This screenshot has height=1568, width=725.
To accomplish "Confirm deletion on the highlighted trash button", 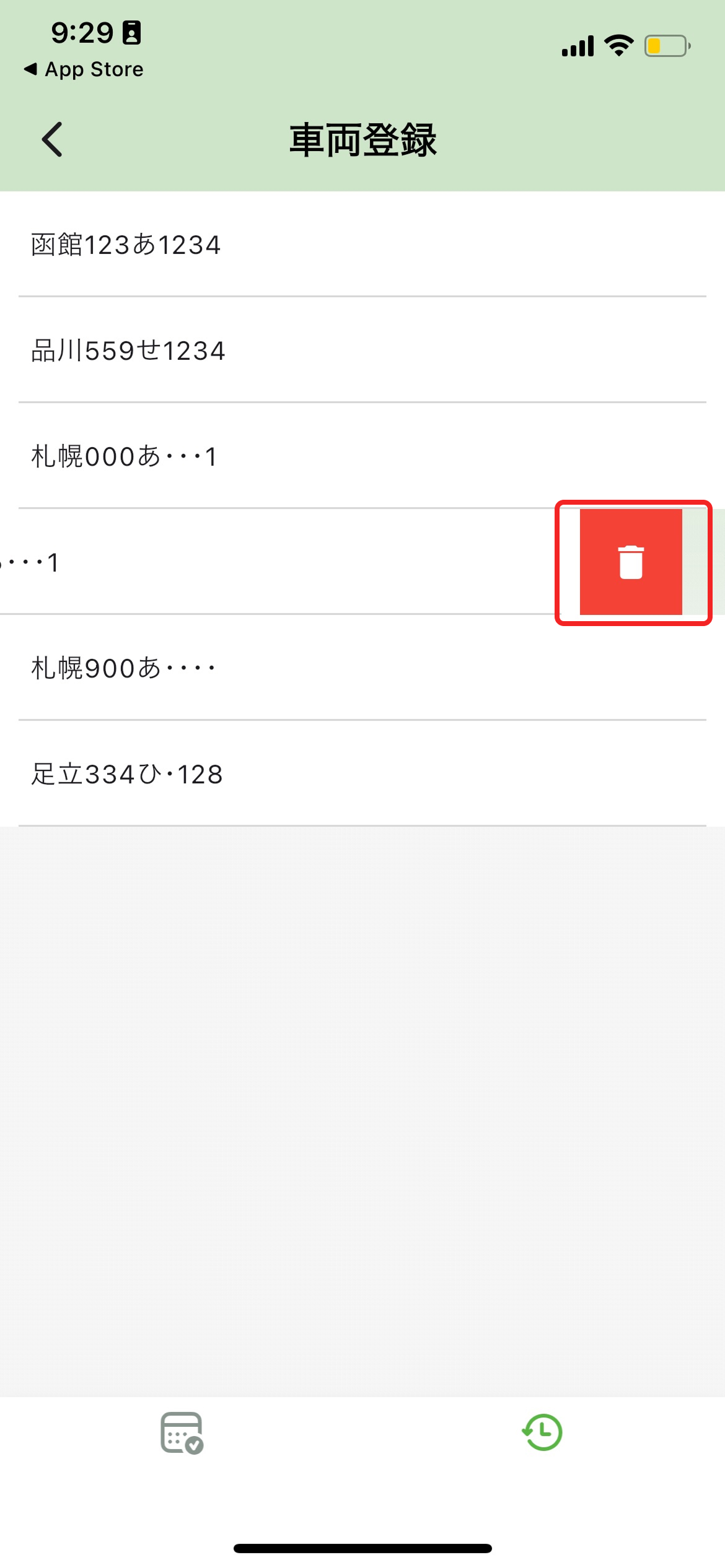I will [x=632, y=562].
